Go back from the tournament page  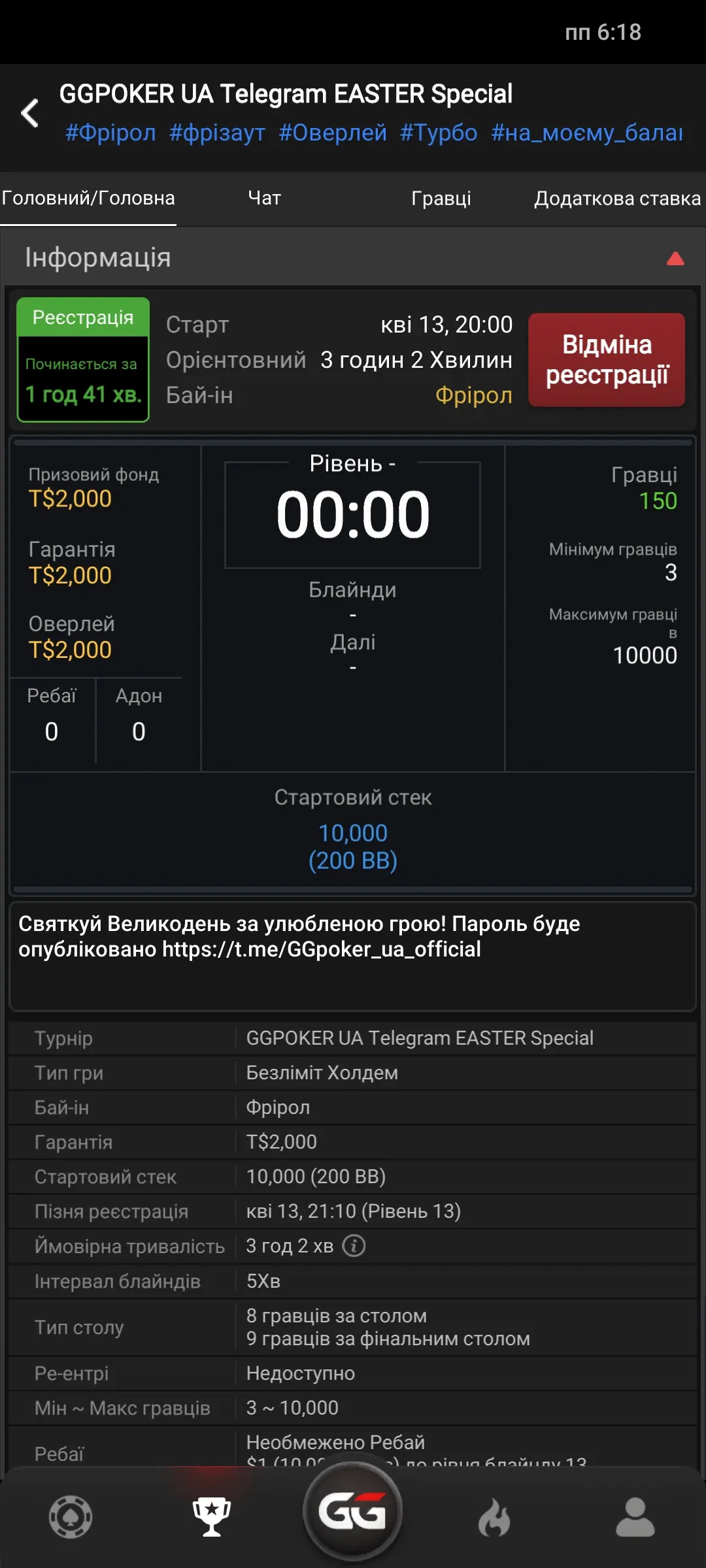tap(30, 113)
